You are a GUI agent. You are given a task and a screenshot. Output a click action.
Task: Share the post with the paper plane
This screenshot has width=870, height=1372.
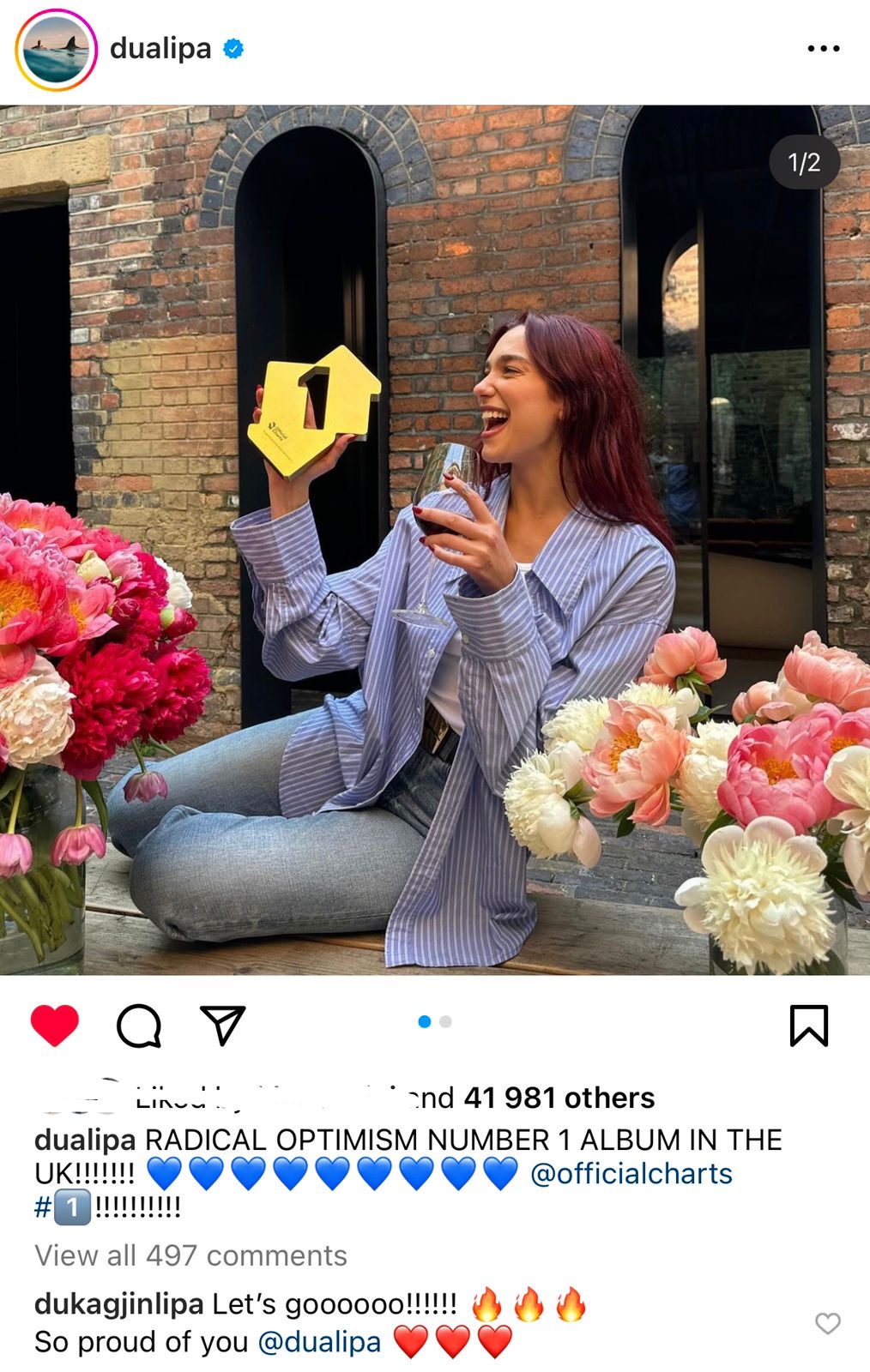pos(222,1025)
